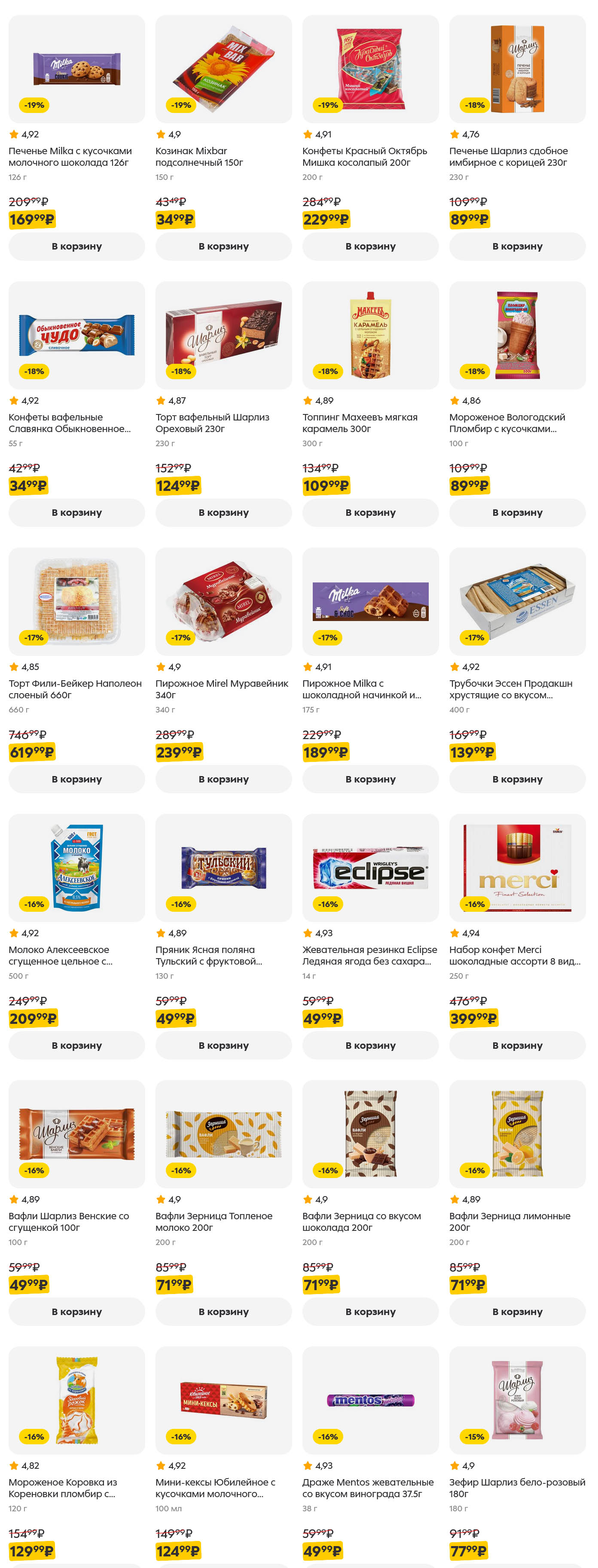Open the Козинак Mixbar подсолнечный product card

(223, 68)
